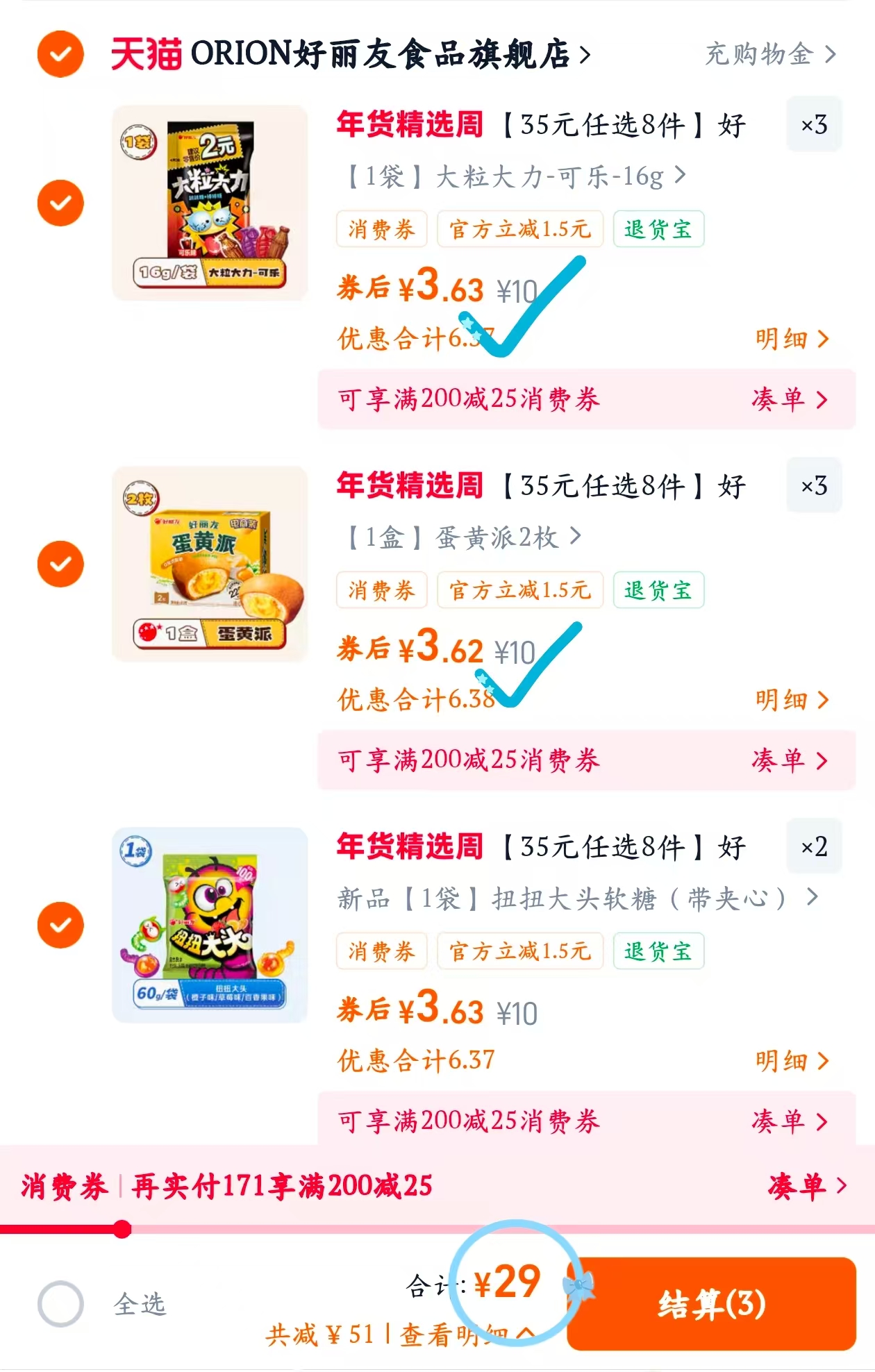Open the ORION好丽友食品旗舰店 store page
The image size is (875, 1372).
tap(382, 56)
